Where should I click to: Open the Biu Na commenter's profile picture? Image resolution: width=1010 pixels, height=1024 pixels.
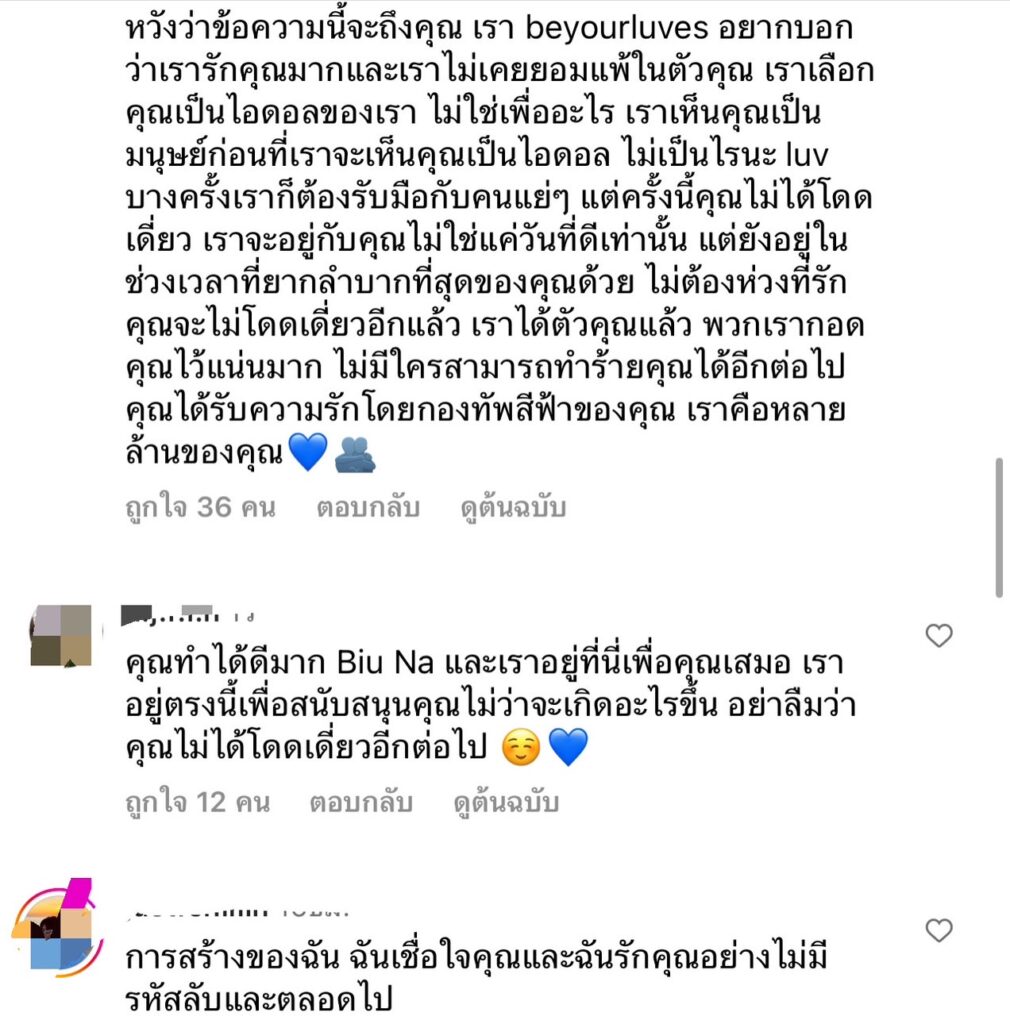point(61,636)
